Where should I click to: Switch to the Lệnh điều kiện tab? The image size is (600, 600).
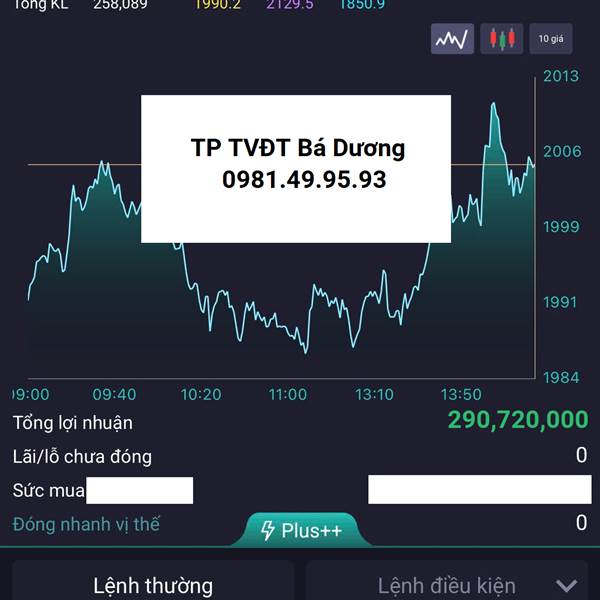coord(446,585)
